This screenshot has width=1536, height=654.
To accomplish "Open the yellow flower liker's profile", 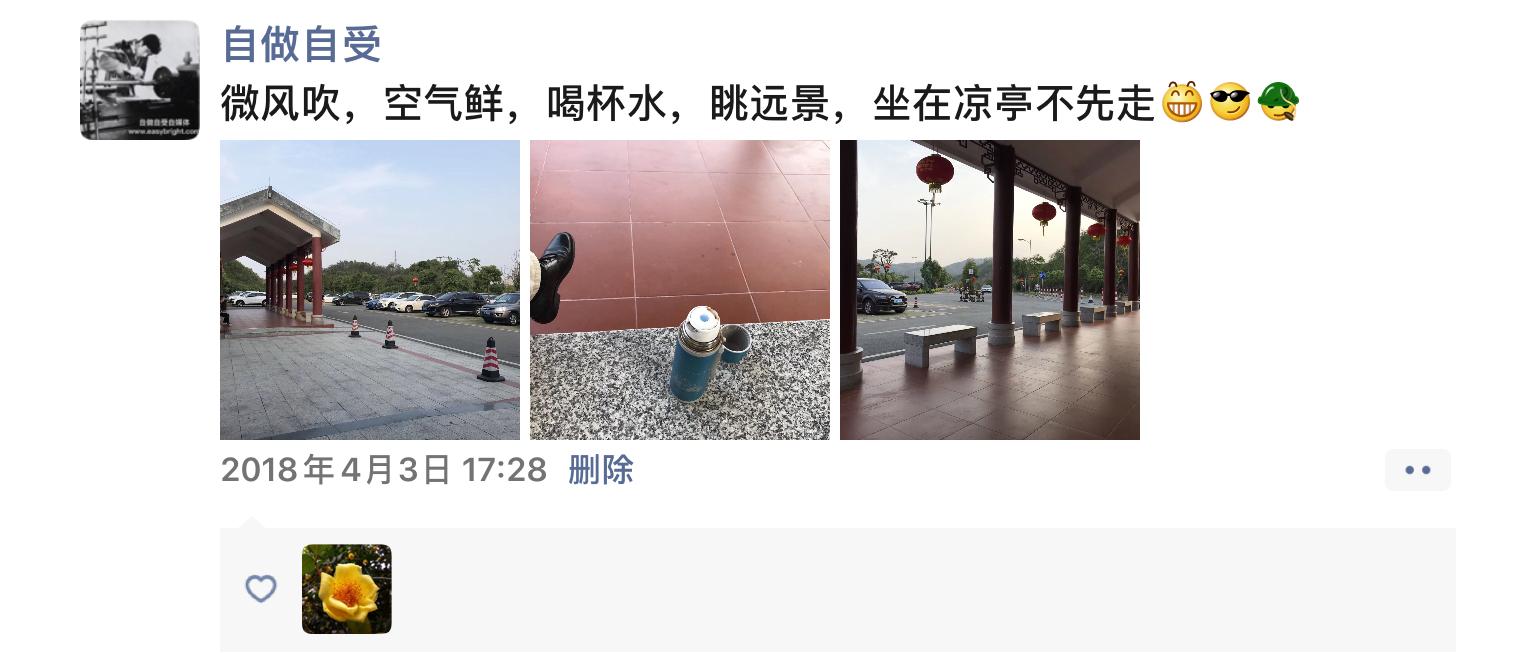I will click(347, 589).
